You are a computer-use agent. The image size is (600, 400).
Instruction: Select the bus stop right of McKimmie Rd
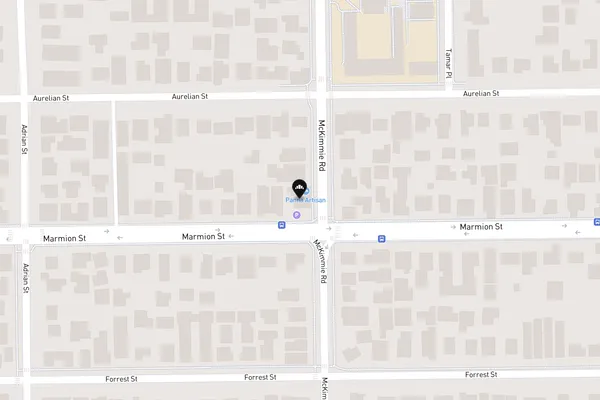(381, 238)
